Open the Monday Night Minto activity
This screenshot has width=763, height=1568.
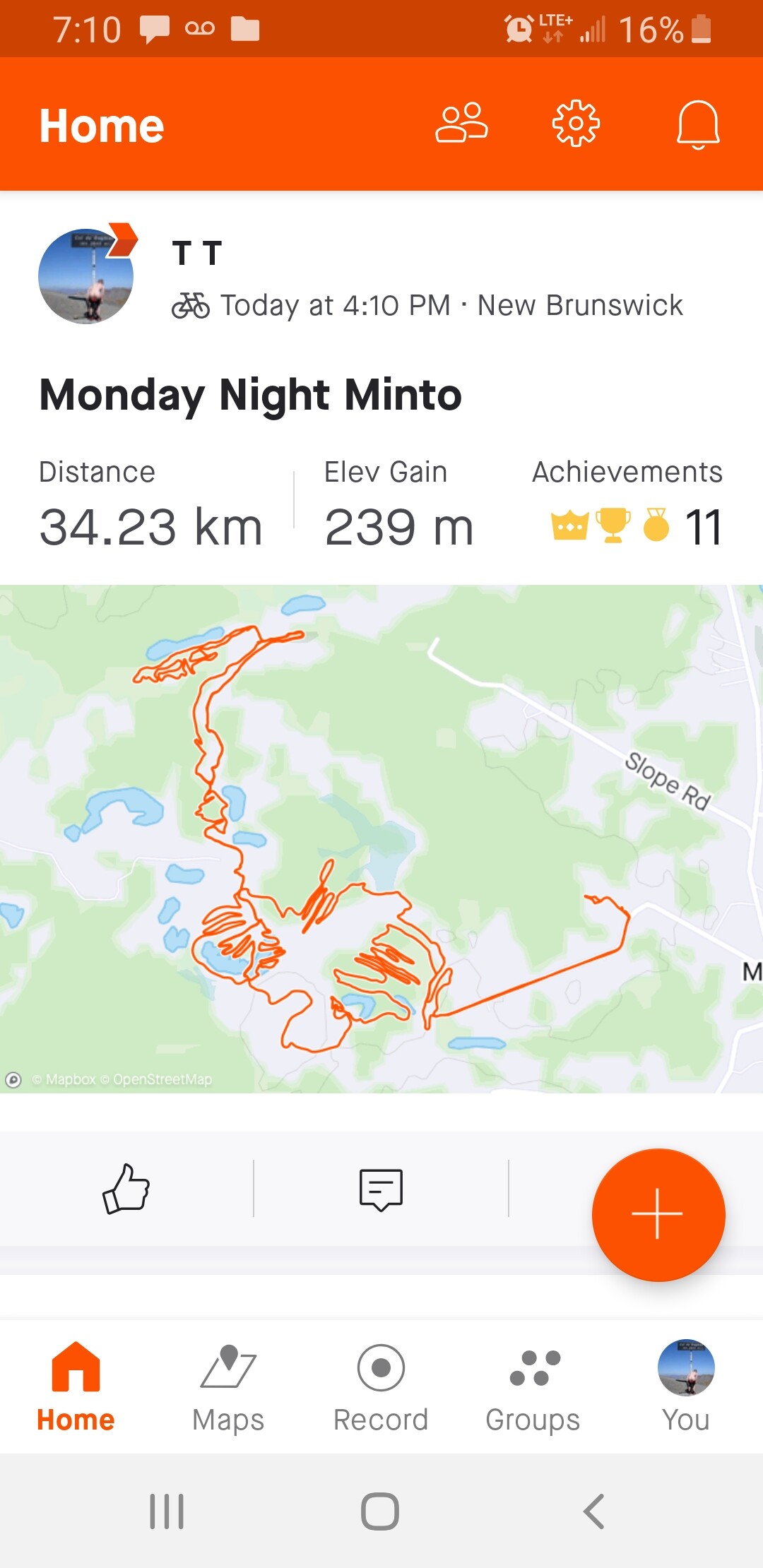[251, 394]
